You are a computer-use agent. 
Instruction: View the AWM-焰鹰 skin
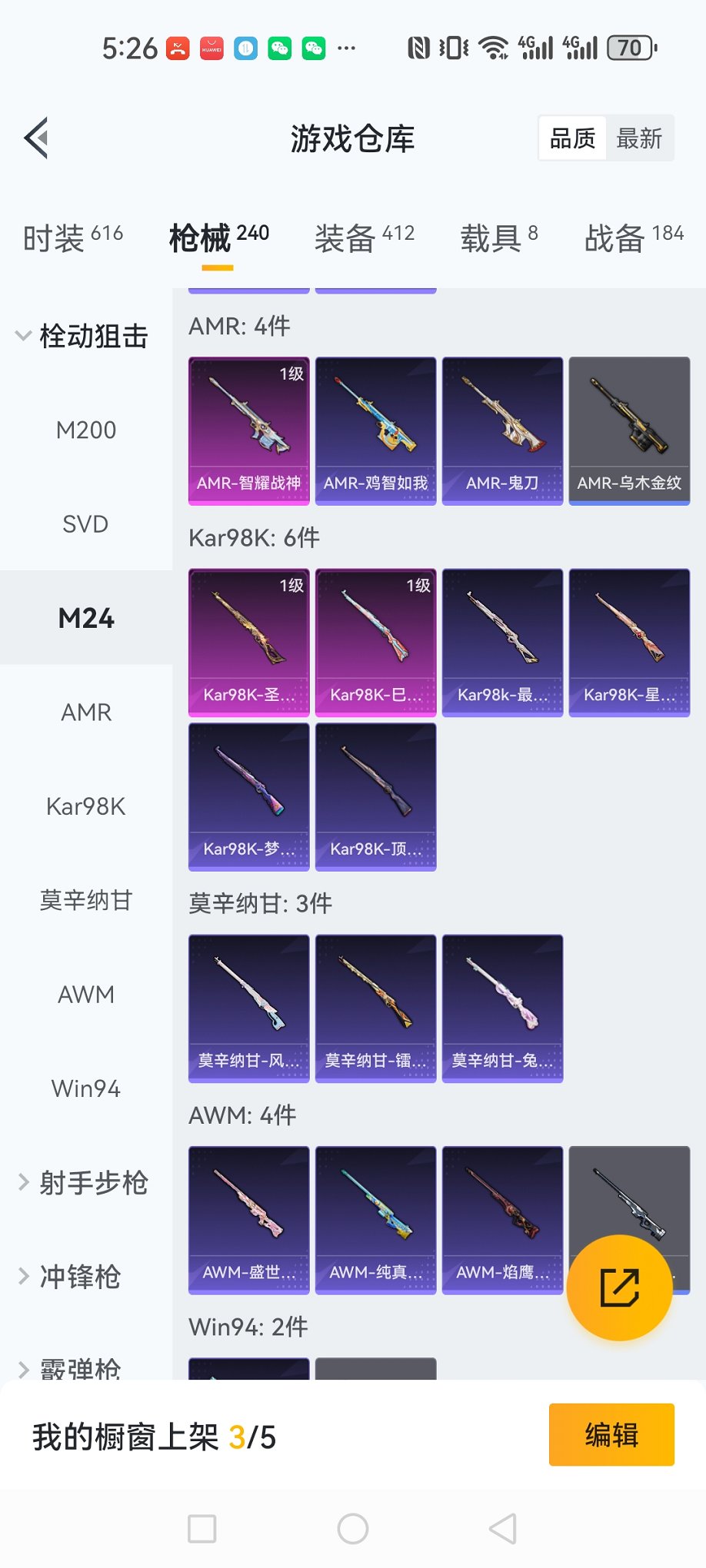coord(502,1221)
